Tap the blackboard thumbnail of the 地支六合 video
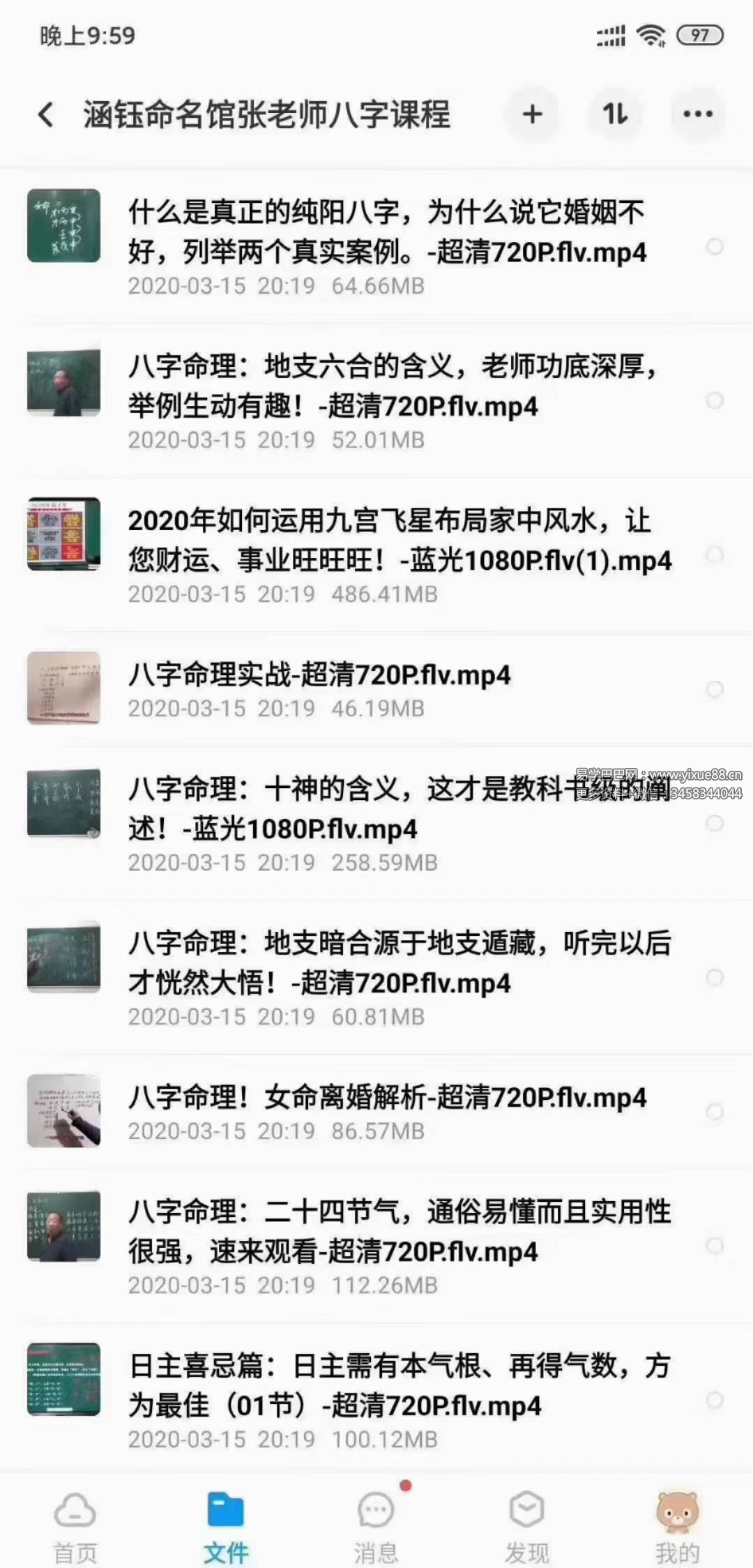 [x=63, y=380]
